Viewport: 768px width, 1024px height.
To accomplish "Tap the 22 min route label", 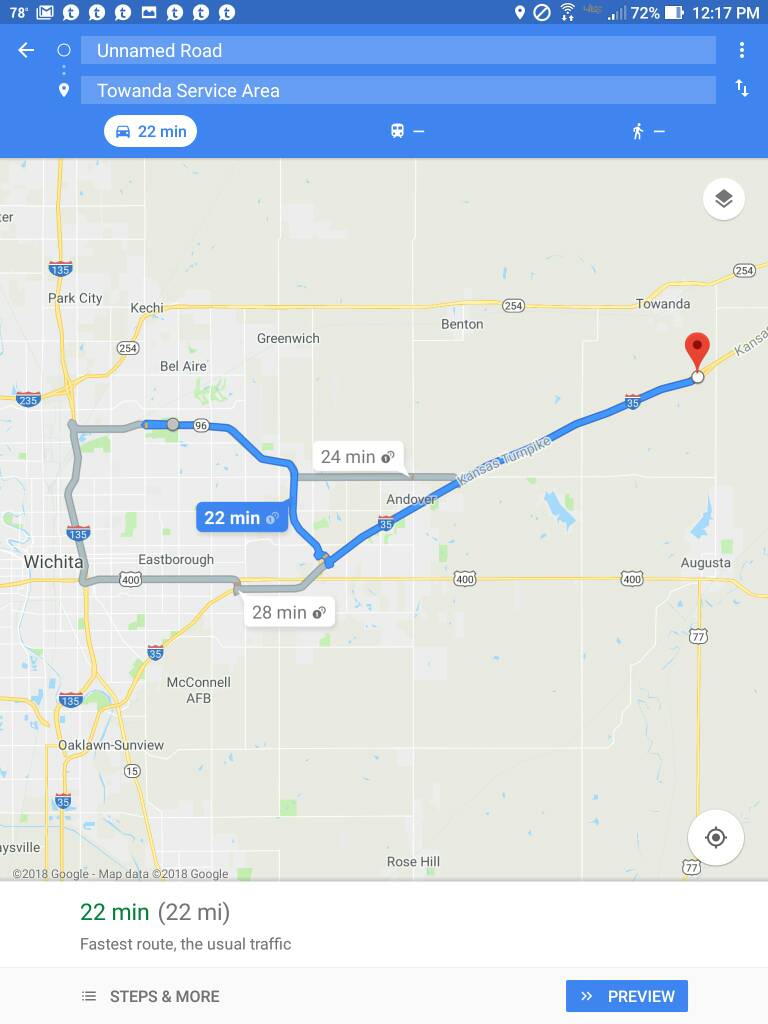I will (x=240, y=517).
